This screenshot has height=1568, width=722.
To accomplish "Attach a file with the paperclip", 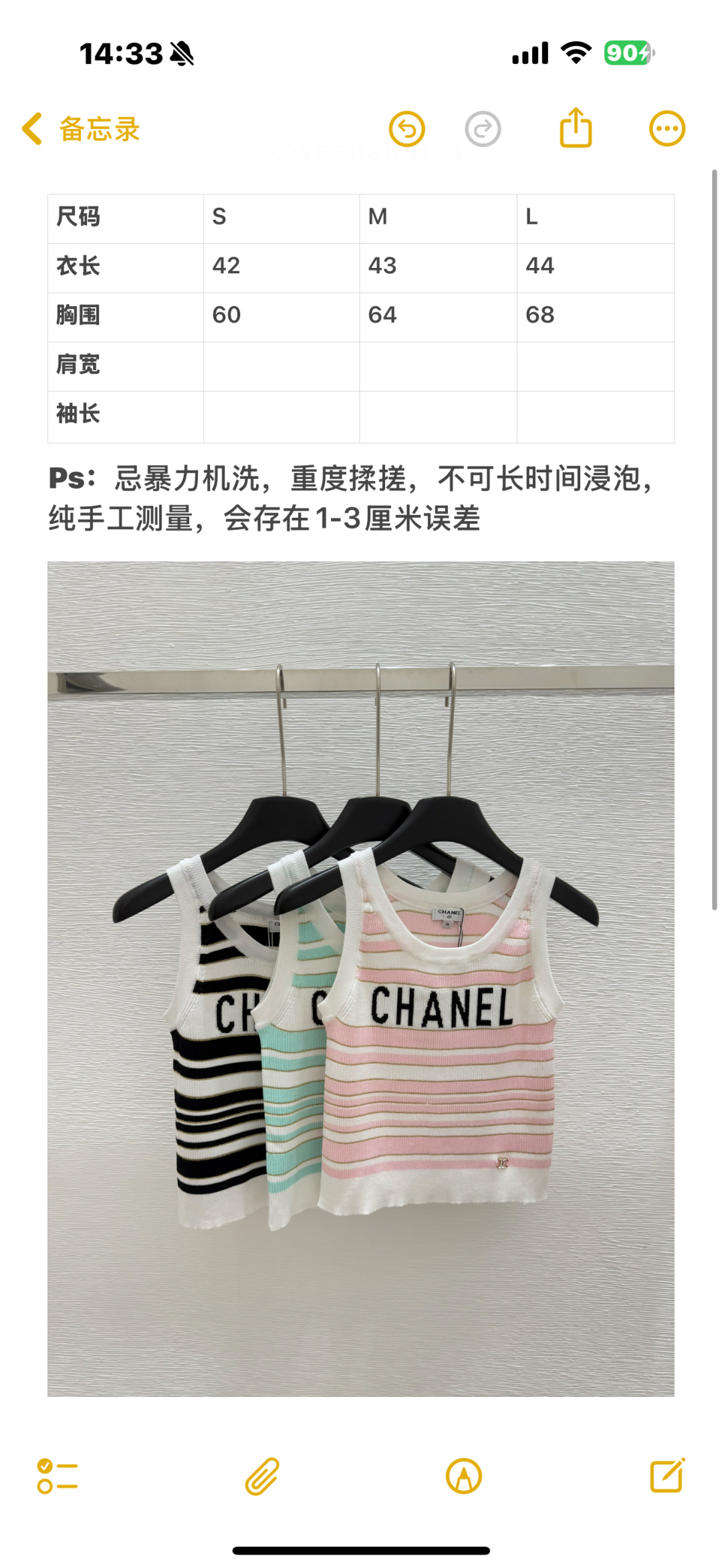I will point(262,1476).
